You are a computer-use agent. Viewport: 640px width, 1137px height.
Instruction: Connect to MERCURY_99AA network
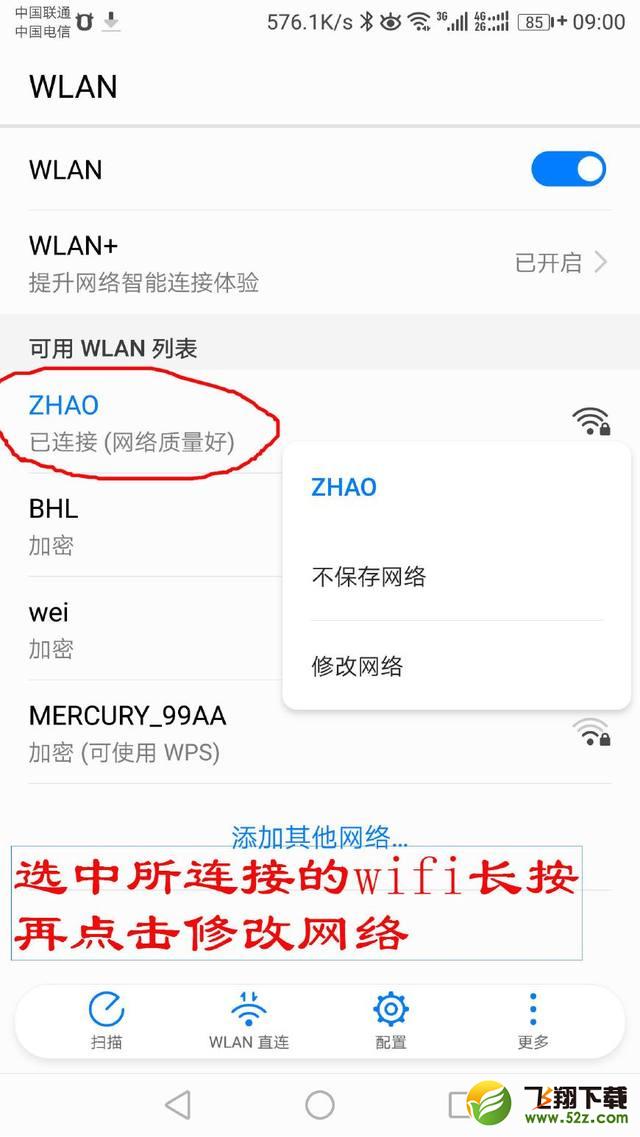(x=300, y=732)
